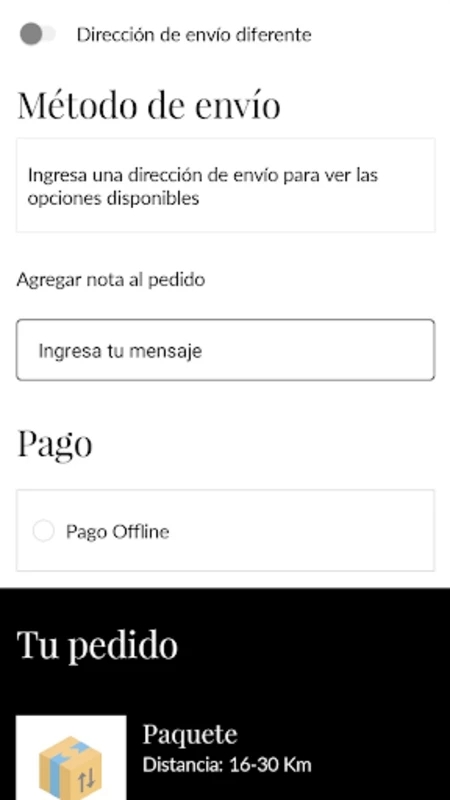Select the Pago Offline payment option
This screenshot has width=450, height=800.
pyautogui.click(x=43, y=531)
